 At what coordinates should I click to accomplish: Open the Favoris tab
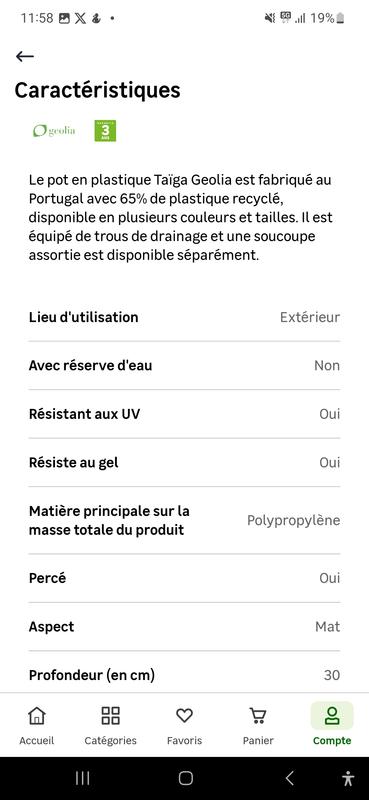pyautogui.click(x=184, y=726)
